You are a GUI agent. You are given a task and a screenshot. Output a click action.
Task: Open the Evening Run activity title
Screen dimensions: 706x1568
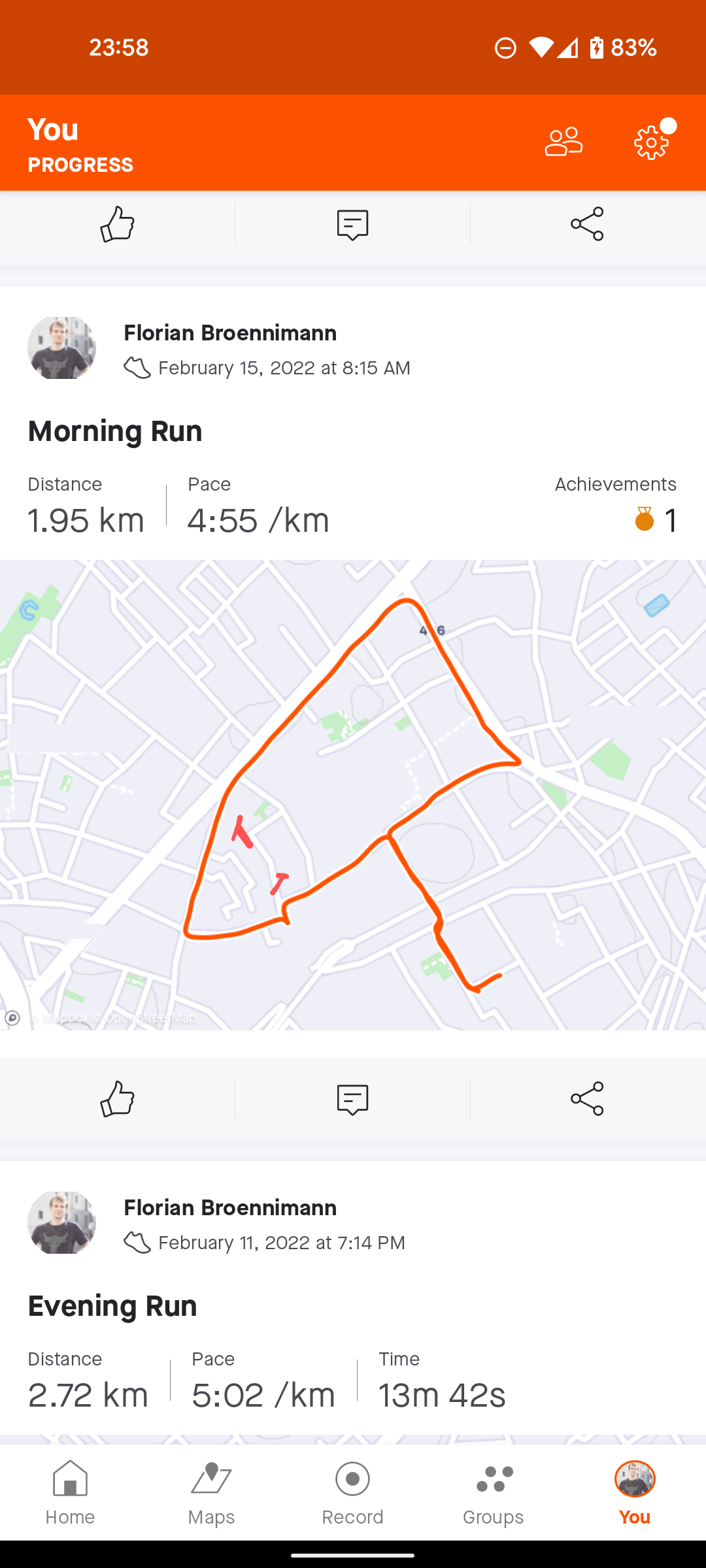click(112, 1306)
